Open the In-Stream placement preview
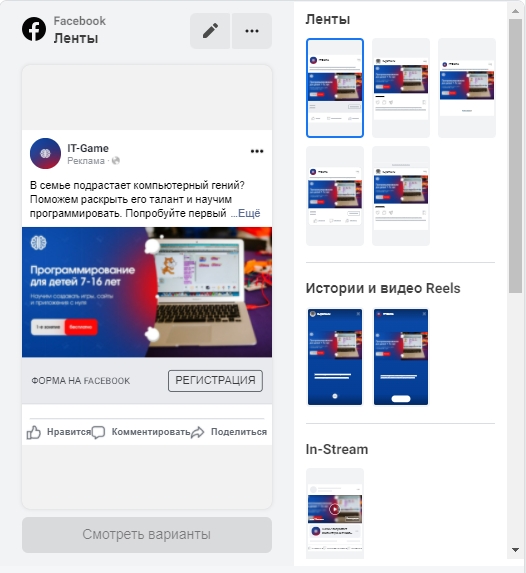The height and width of the screenshot is (573, 526). [335, 513]
